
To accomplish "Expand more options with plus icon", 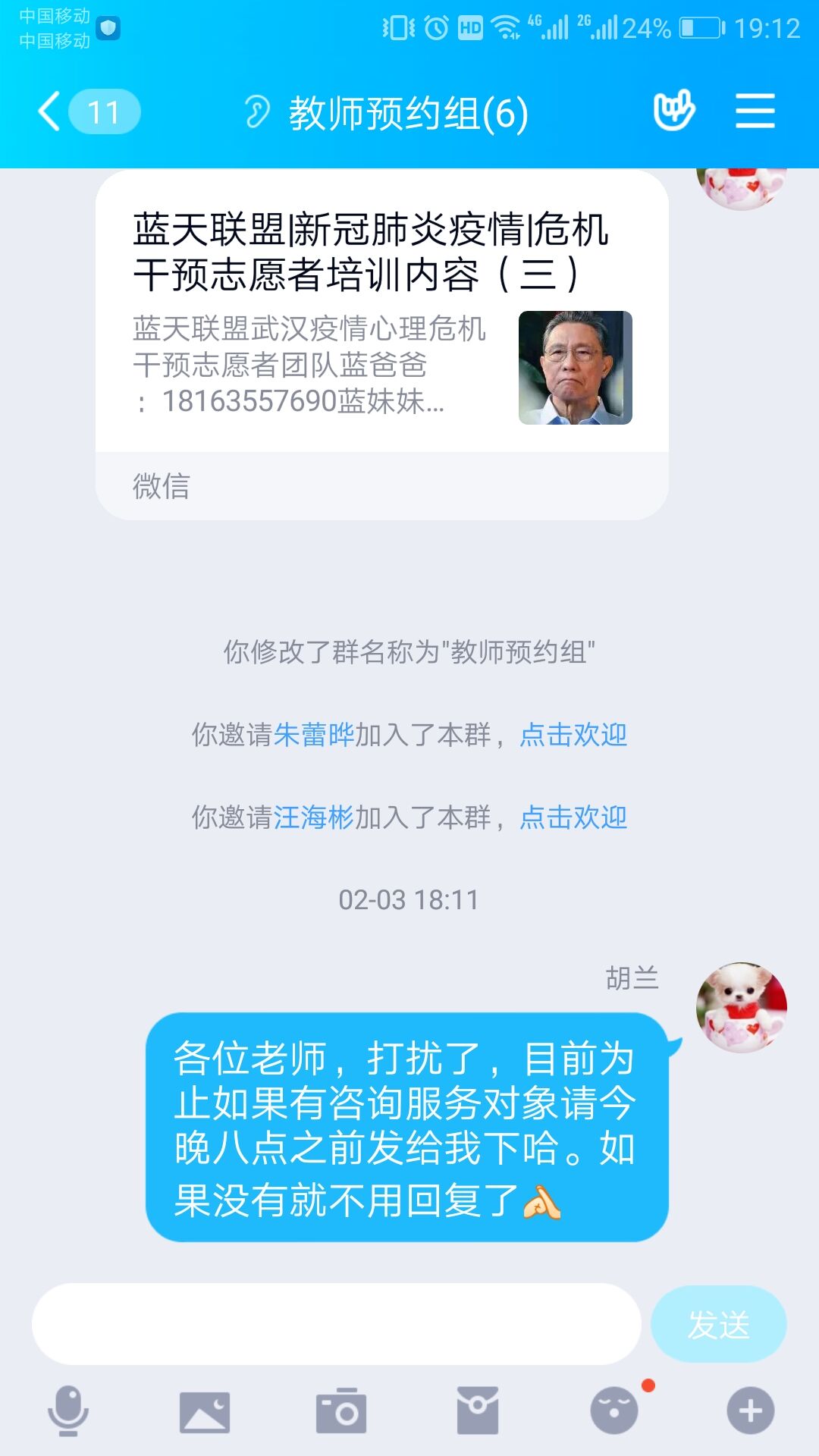I will pos(751,1411).
